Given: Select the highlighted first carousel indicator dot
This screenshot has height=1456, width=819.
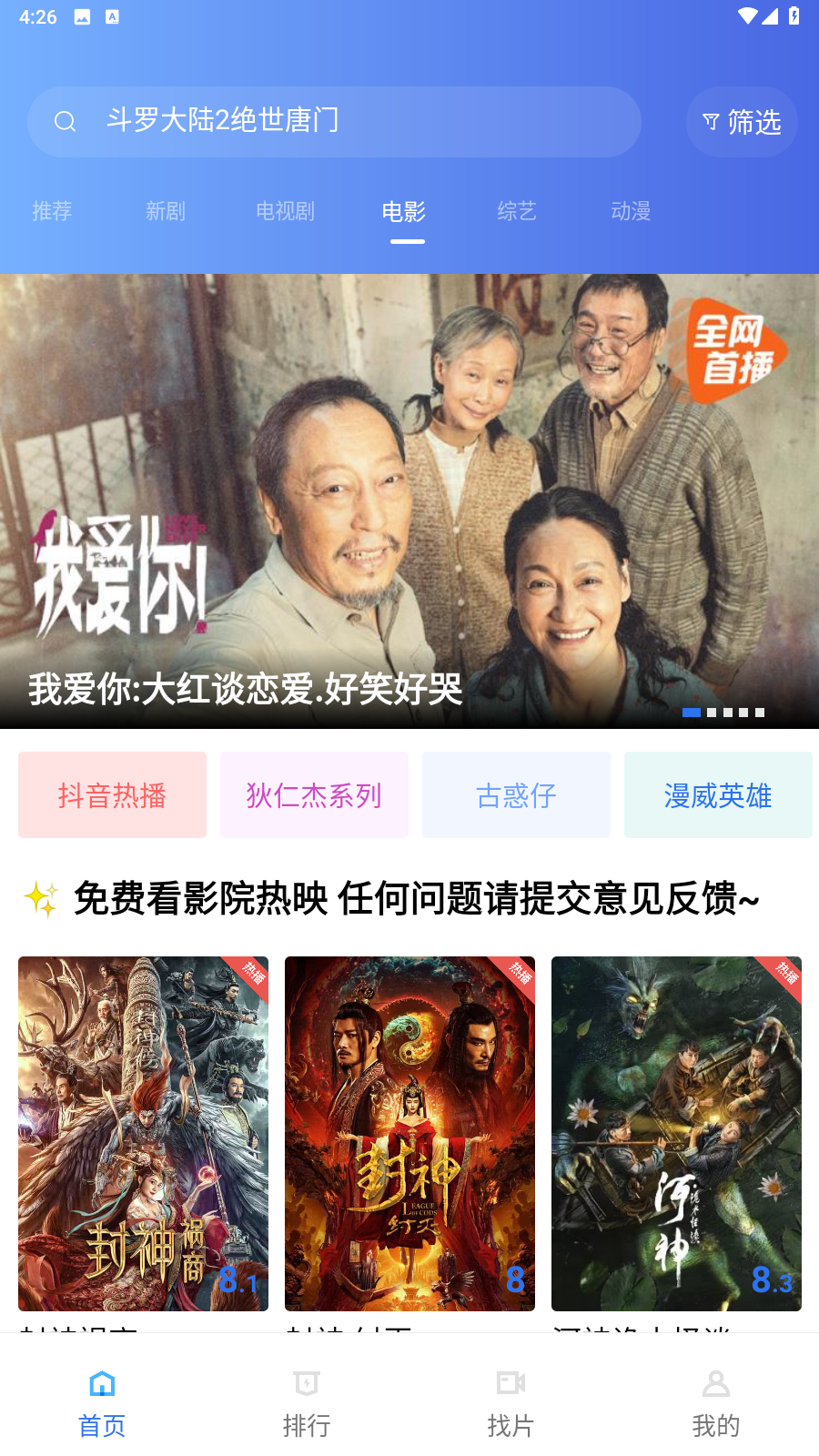Looking at the screenshot, I should click(x=693, y=714).
